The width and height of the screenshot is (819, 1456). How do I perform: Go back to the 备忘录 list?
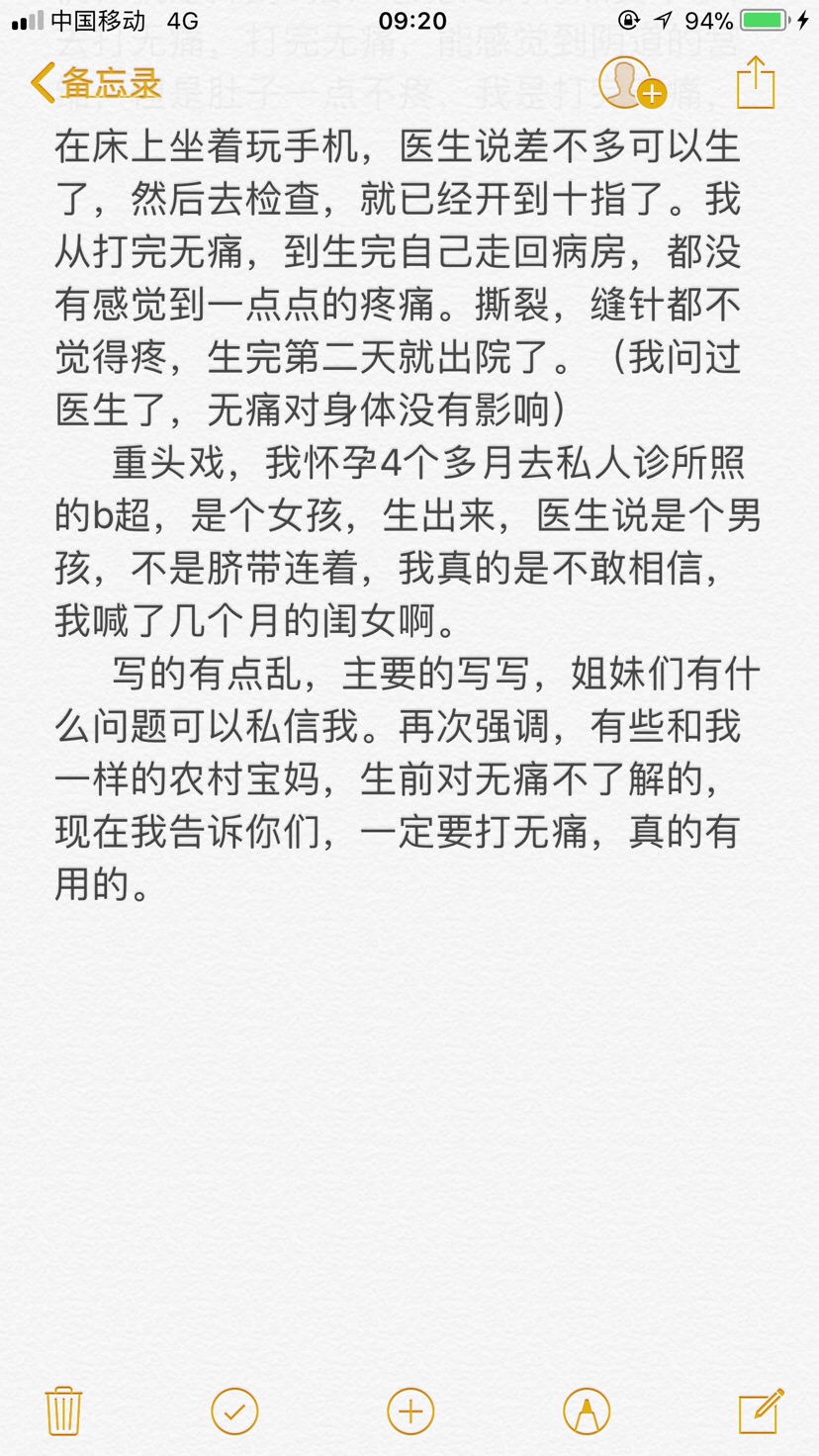pos(96,83)
